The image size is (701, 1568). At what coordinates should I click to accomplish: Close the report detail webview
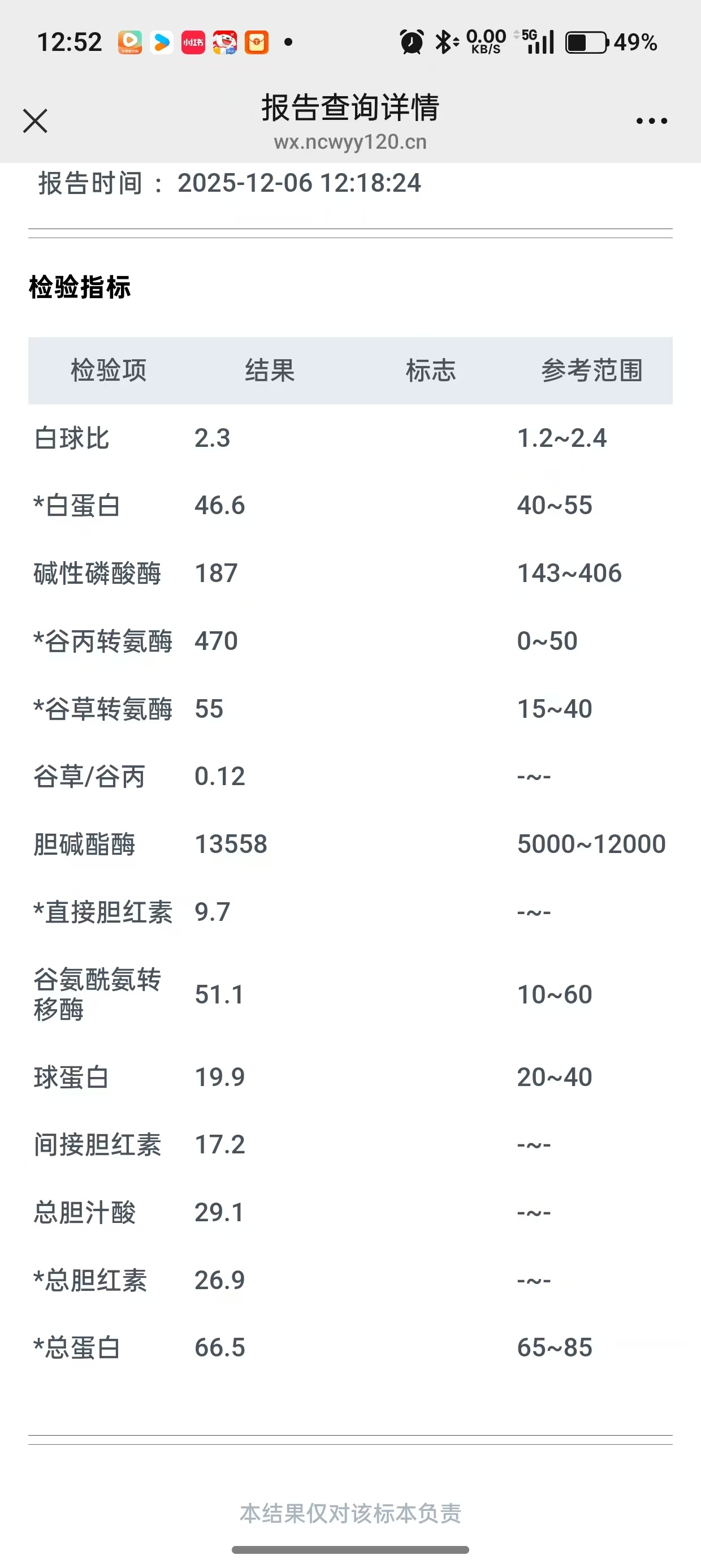(x=35, y=120)
